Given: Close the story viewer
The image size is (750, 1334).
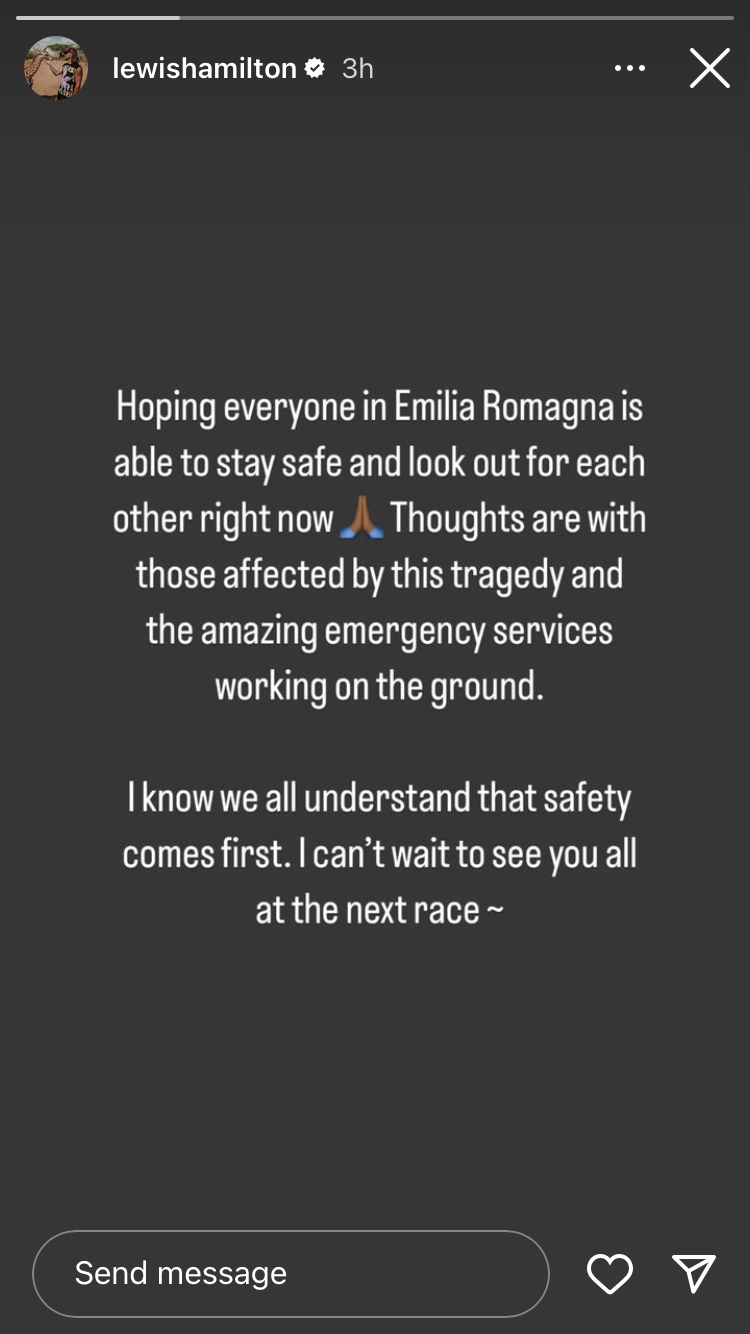Looking at the screenshot, I should click(709, 68).
